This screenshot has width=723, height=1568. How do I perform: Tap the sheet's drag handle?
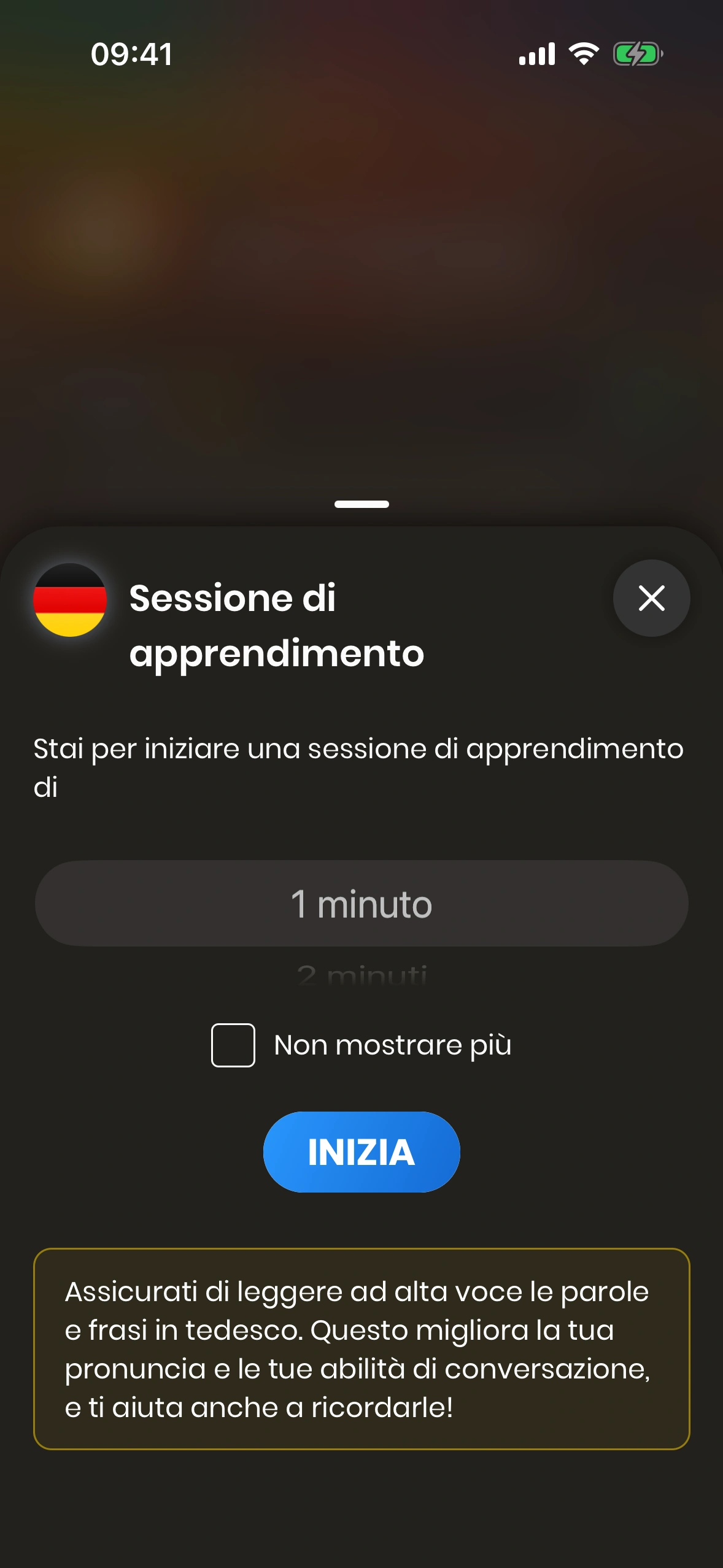point(361,504)
